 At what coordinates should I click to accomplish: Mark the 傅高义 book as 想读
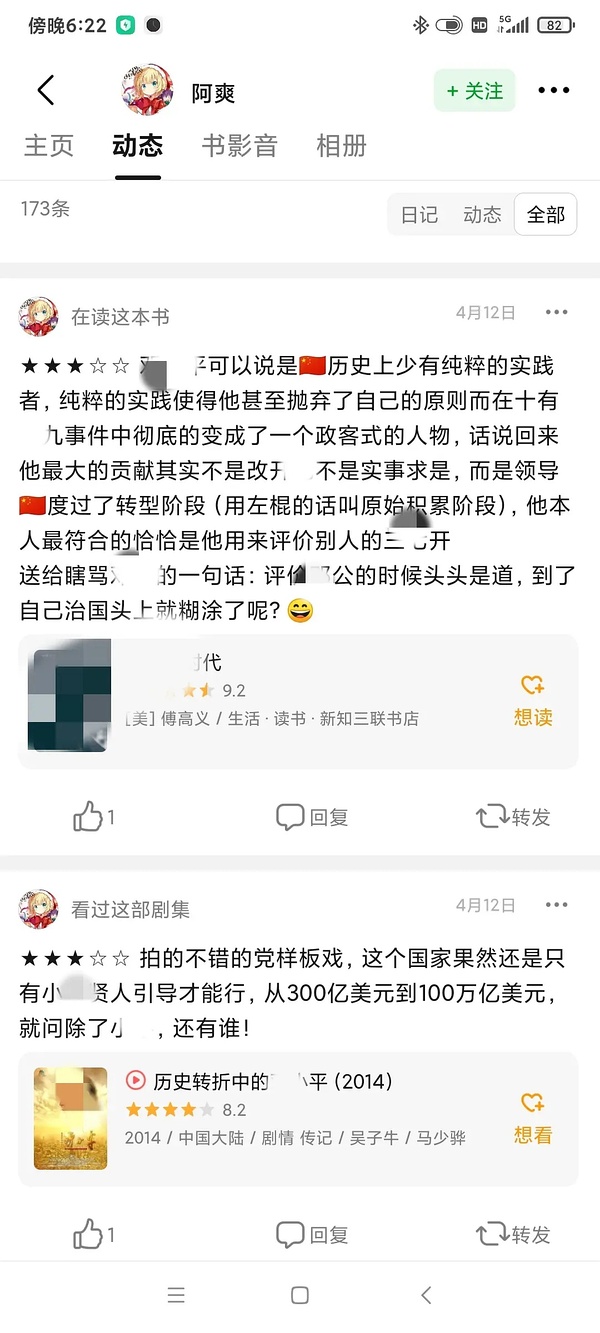(532, 700)
